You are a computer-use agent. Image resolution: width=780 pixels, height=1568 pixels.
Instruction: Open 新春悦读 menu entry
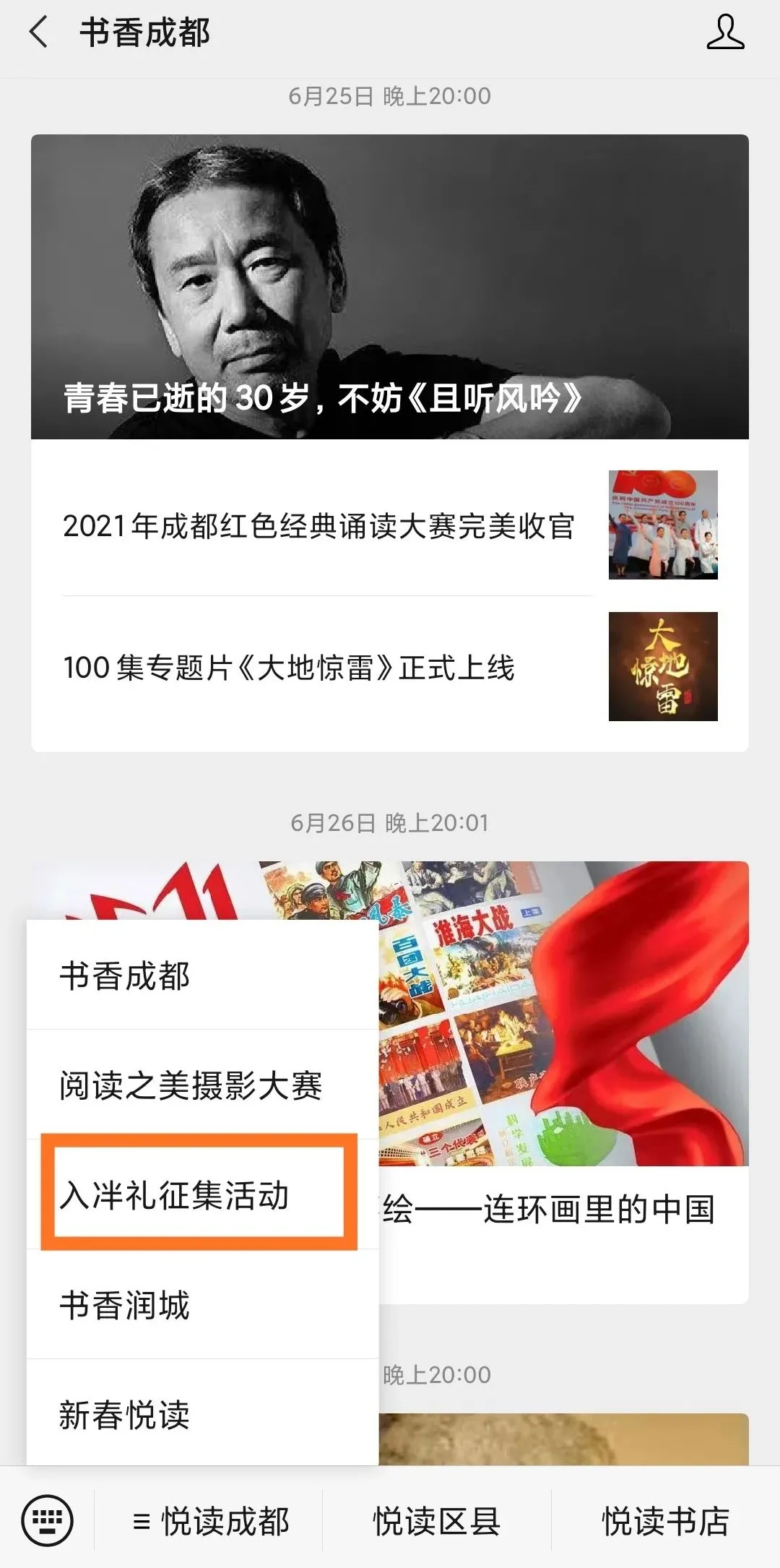[x=202, y=1415]
